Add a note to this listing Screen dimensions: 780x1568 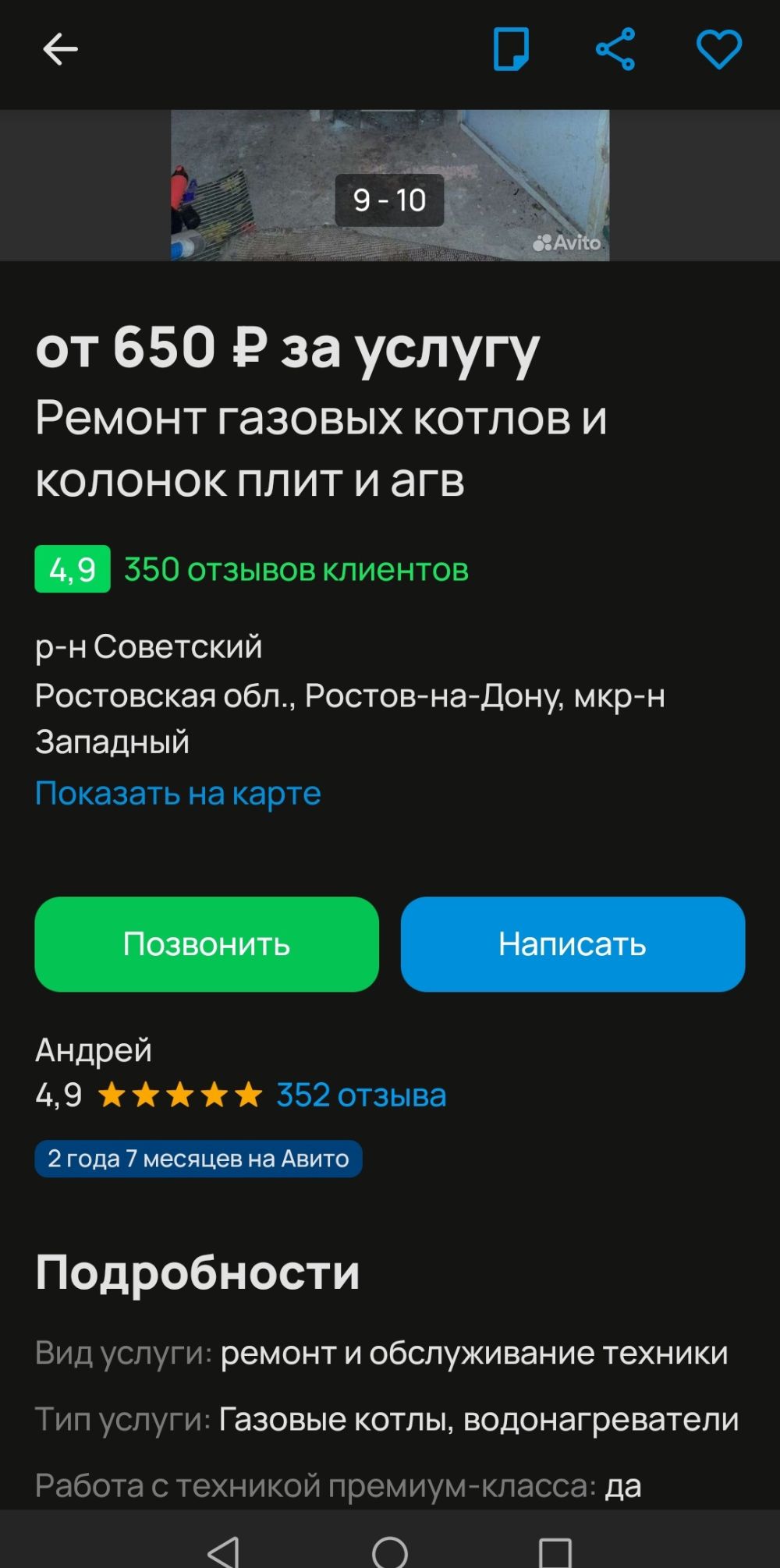click(x=512, y=49)
